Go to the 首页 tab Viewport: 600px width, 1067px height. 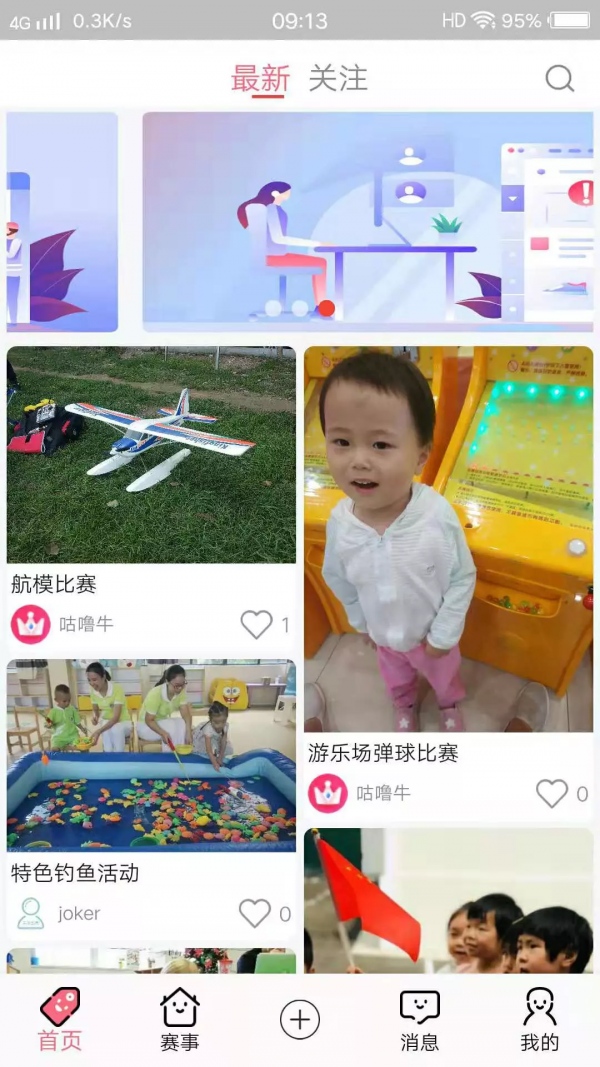pos(60,1020)
